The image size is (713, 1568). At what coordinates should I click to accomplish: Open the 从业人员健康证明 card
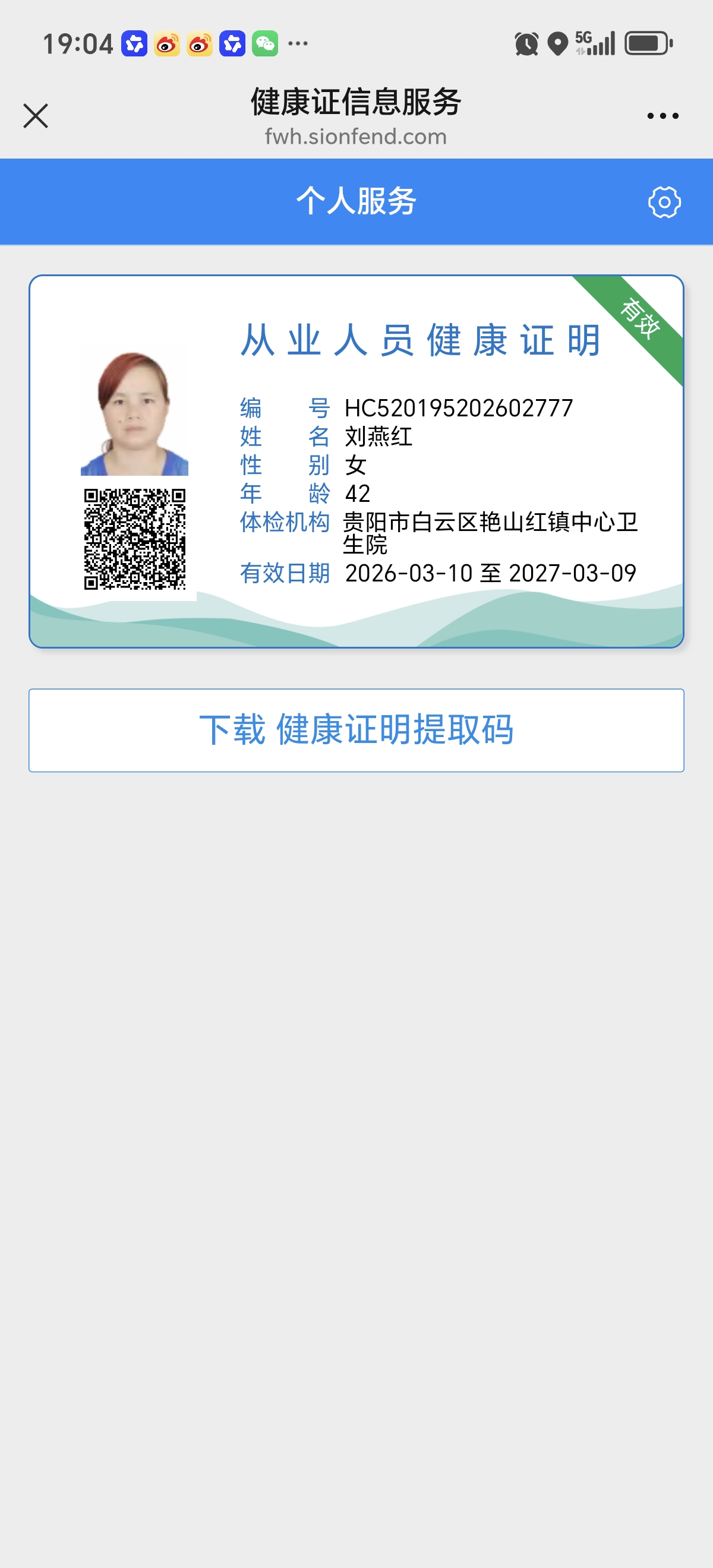(356, 461)
